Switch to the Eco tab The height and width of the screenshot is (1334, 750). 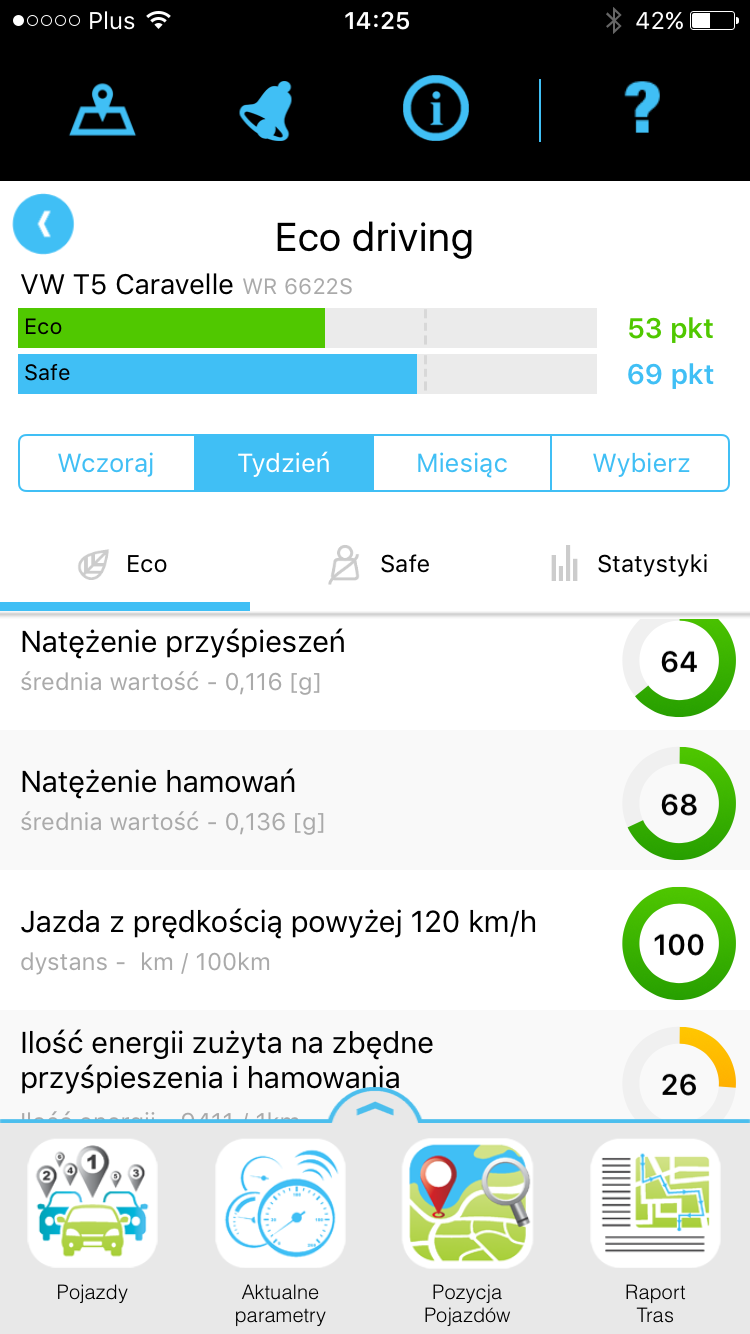124,564
